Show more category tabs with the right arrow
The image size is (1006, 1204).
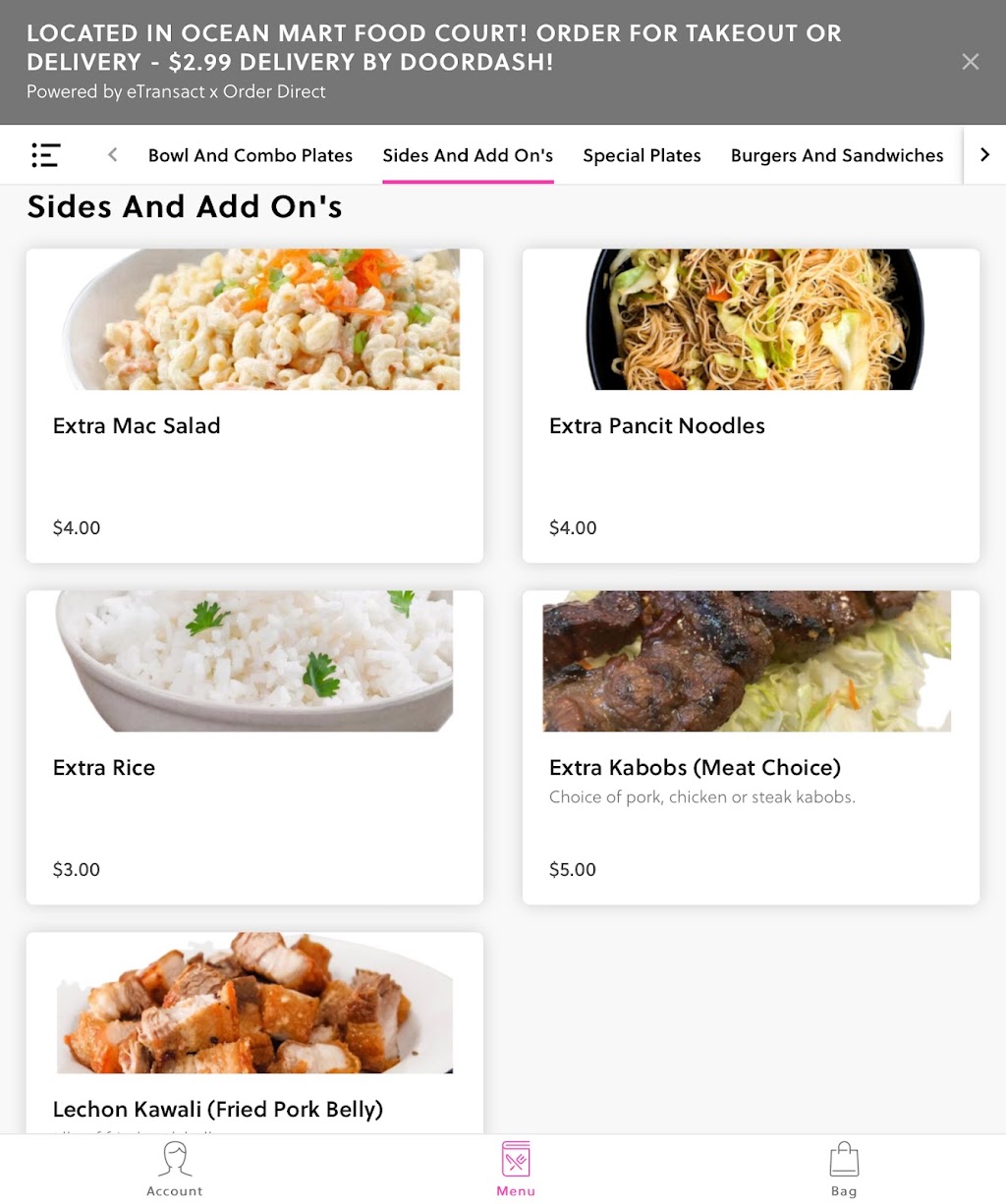coord(983,155)
